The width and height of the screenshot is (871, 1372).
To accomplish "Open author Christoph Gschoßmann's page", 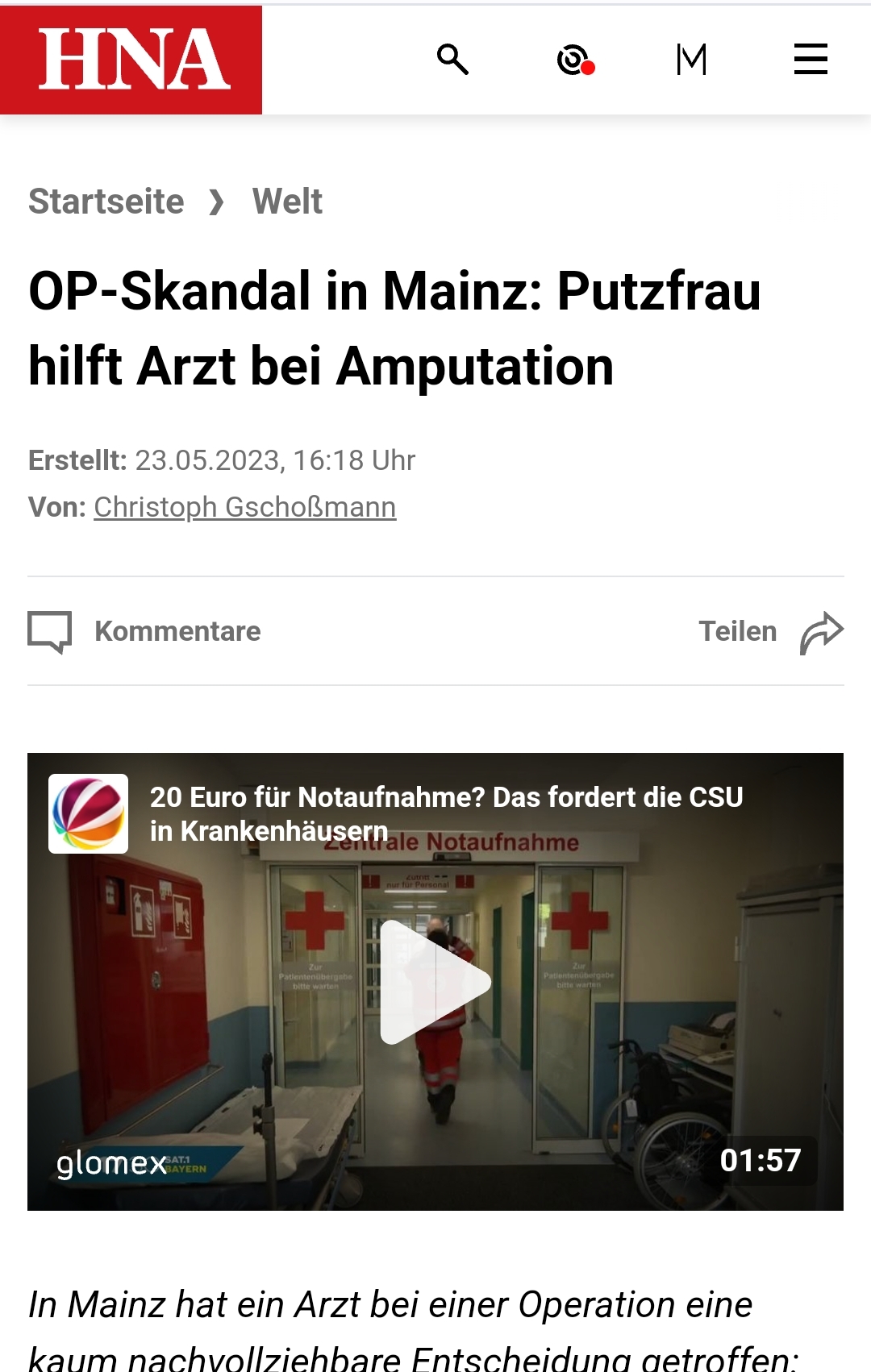I will 244,507.
